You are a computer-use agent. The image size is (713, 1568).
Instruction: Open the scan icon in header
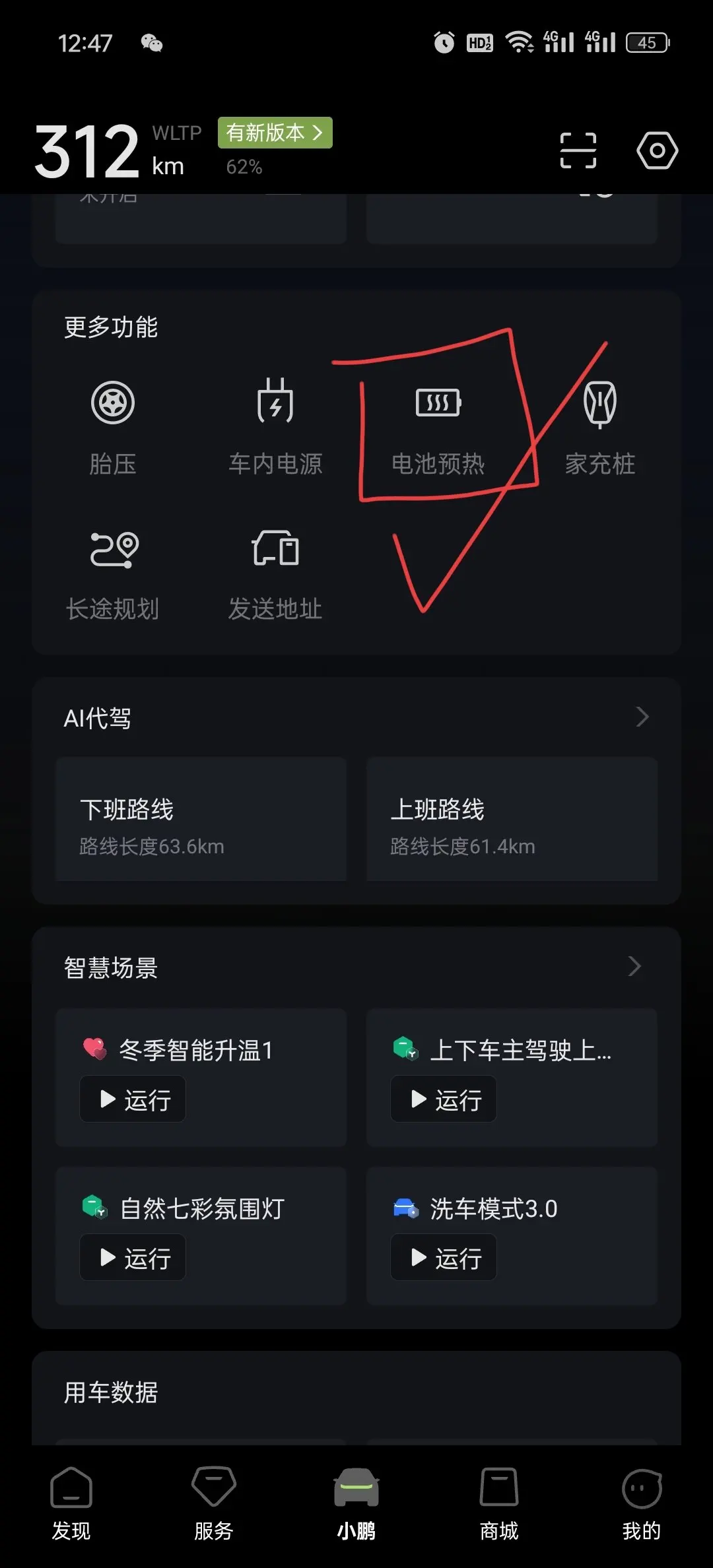[x=578, y=150]
